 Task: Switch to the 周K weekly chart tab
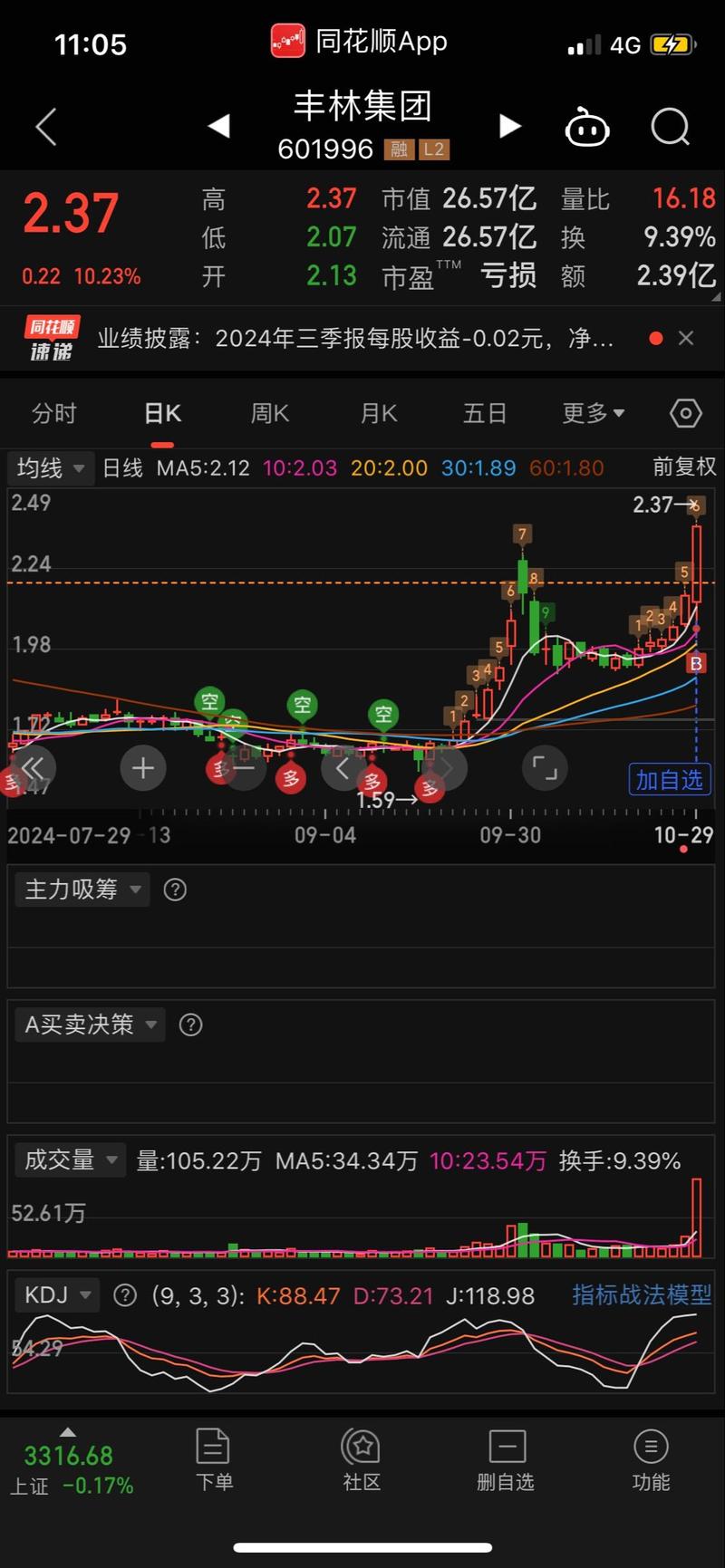[x=269, y=412]
